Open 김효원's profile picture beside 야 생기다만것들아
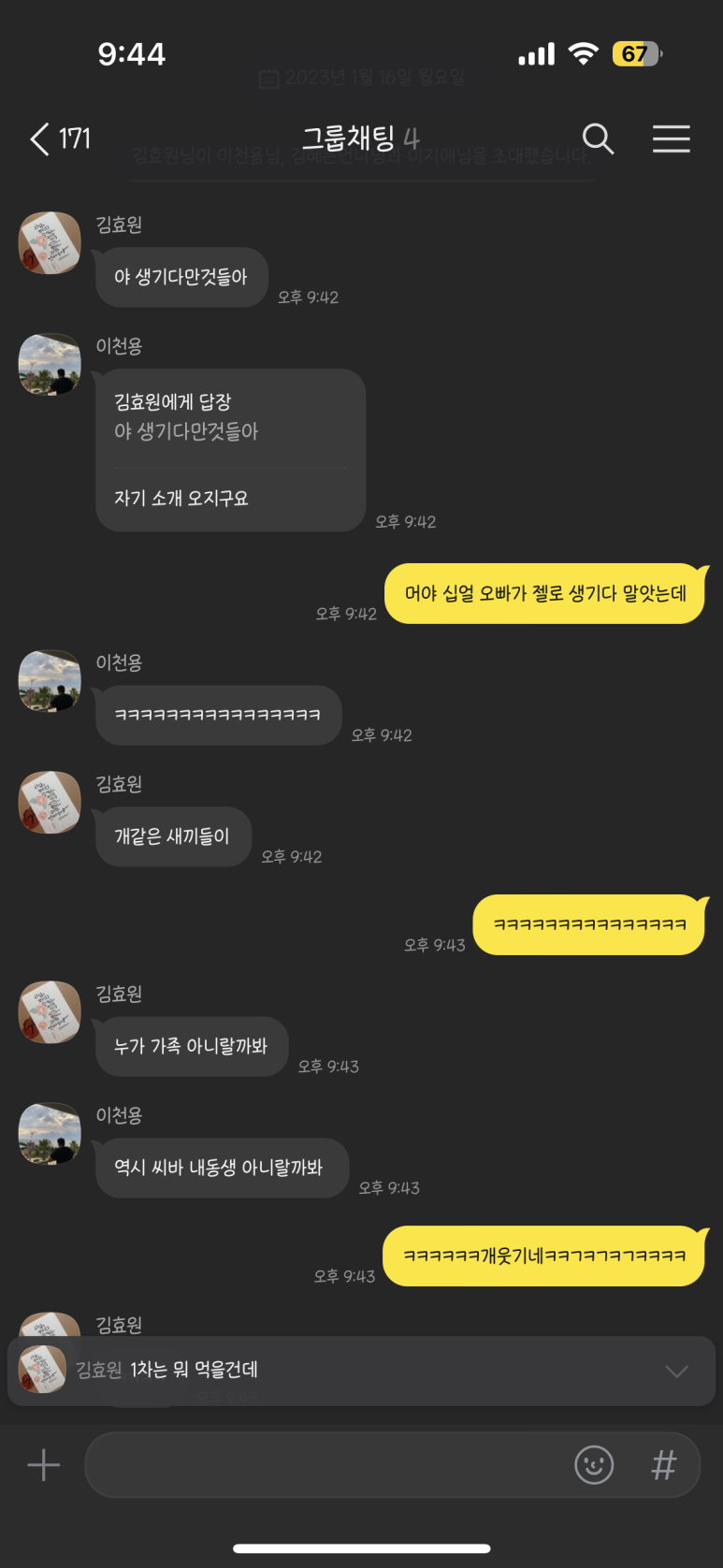The height and width of the screenshot is (1568, 723). (50, 243)
